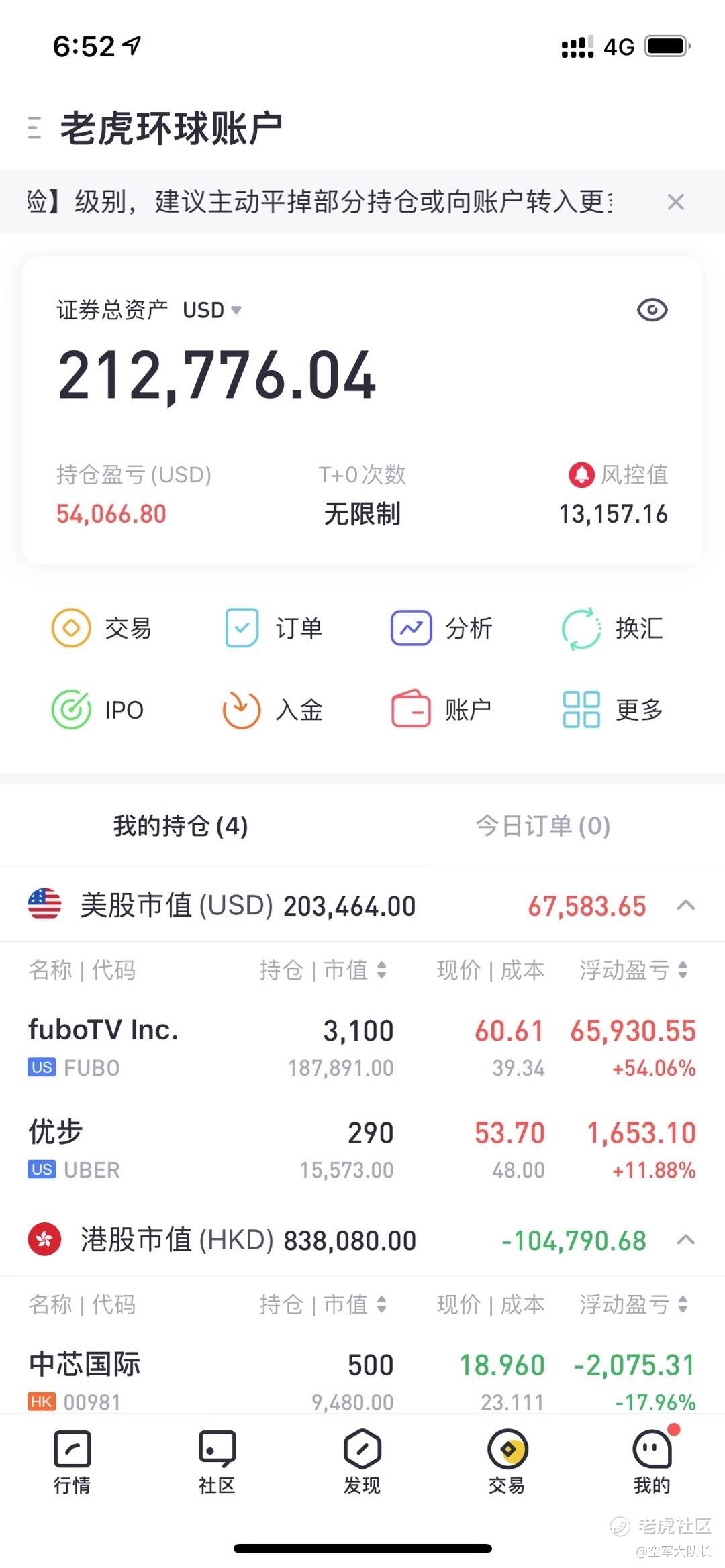
Task: Switch to 我的 bottom tab
Action: click(652, 1463)
